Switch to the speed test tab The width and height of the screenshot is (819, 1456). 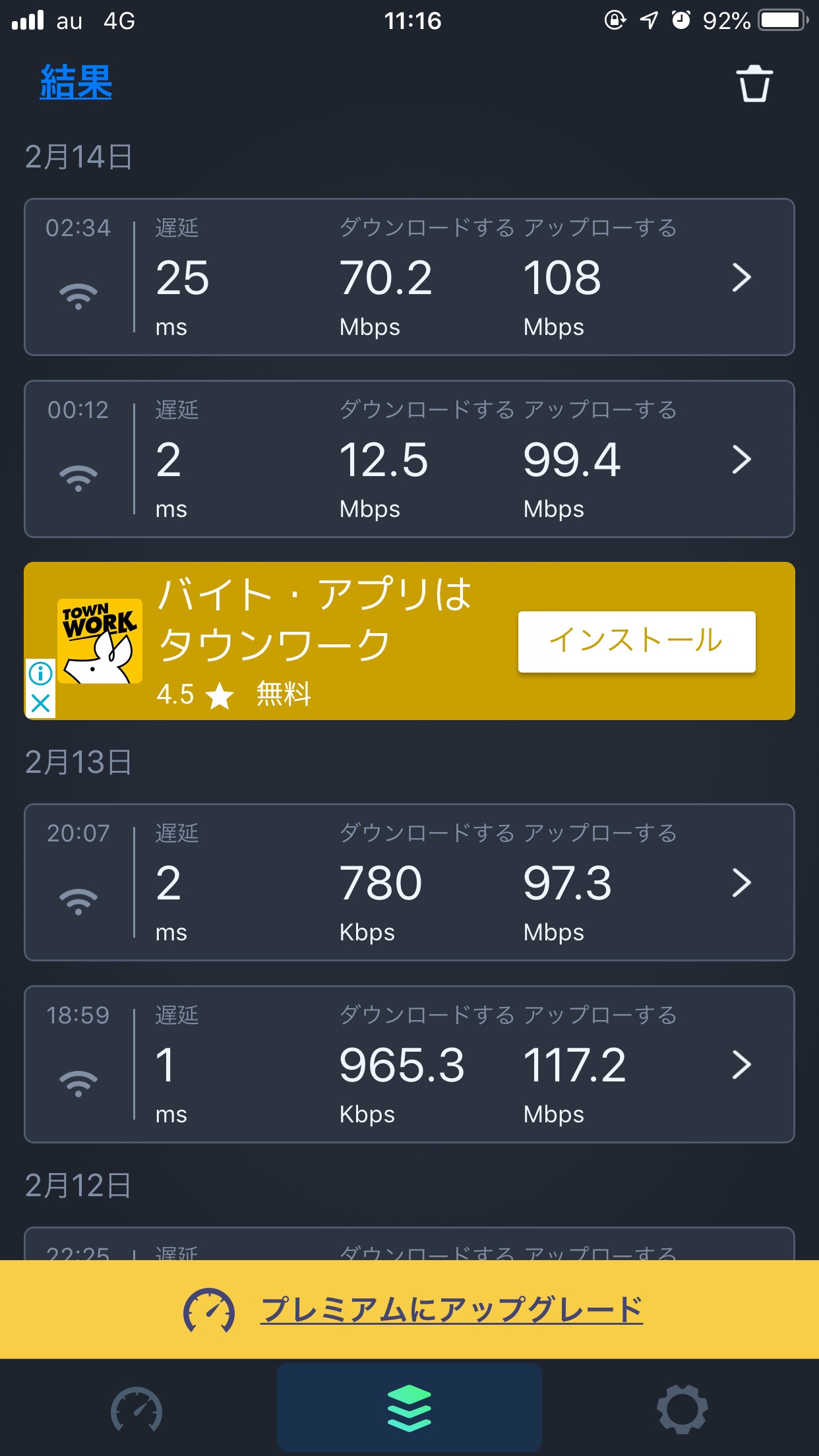(x=136, y=1409)
